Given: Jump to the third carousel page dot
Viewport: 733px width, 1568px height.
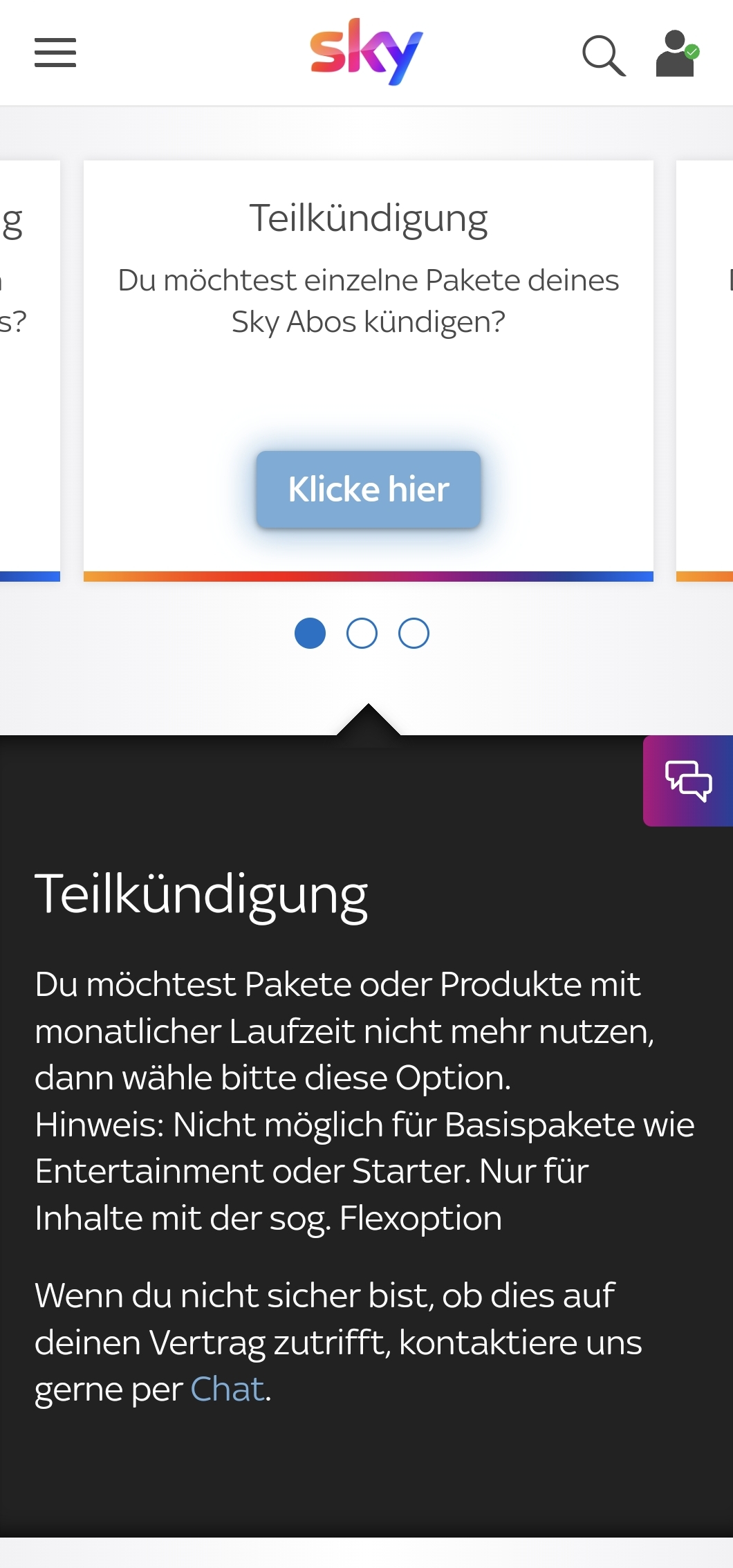Looking at the screenshot, I should point(414,634).
